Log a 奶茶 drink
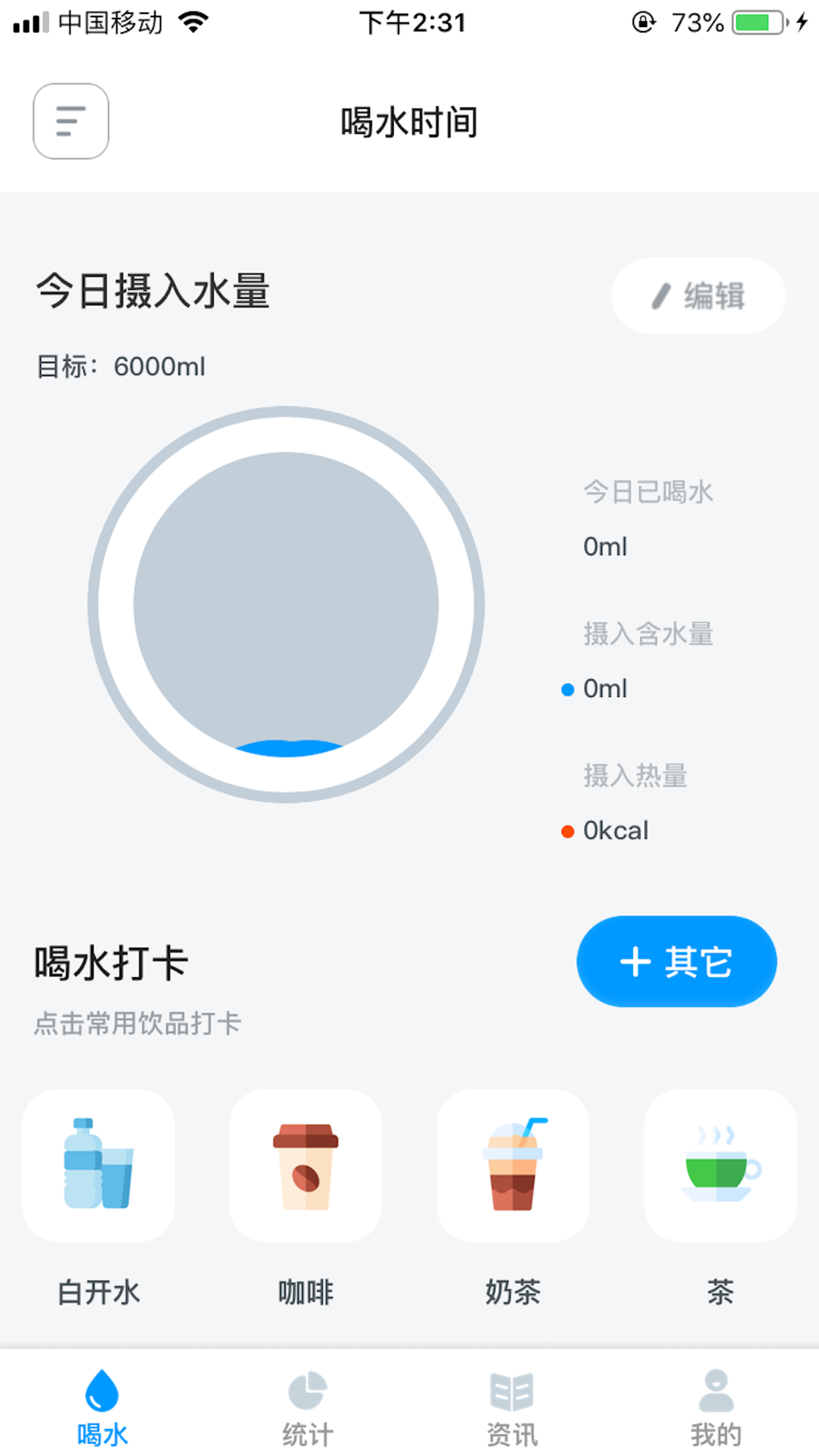This screenshot has height=1456, width=819. (x=513, y=1165)
